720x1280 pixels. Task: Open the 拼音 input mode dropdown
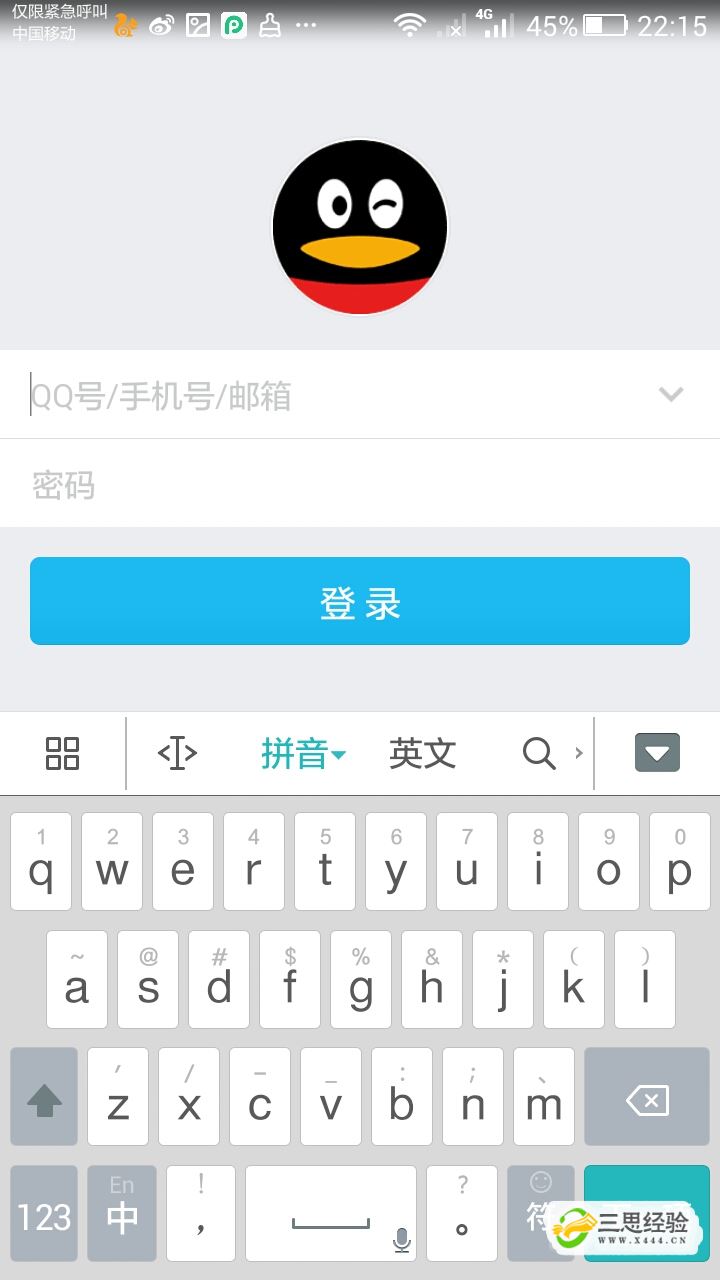[x=303, y=754]
